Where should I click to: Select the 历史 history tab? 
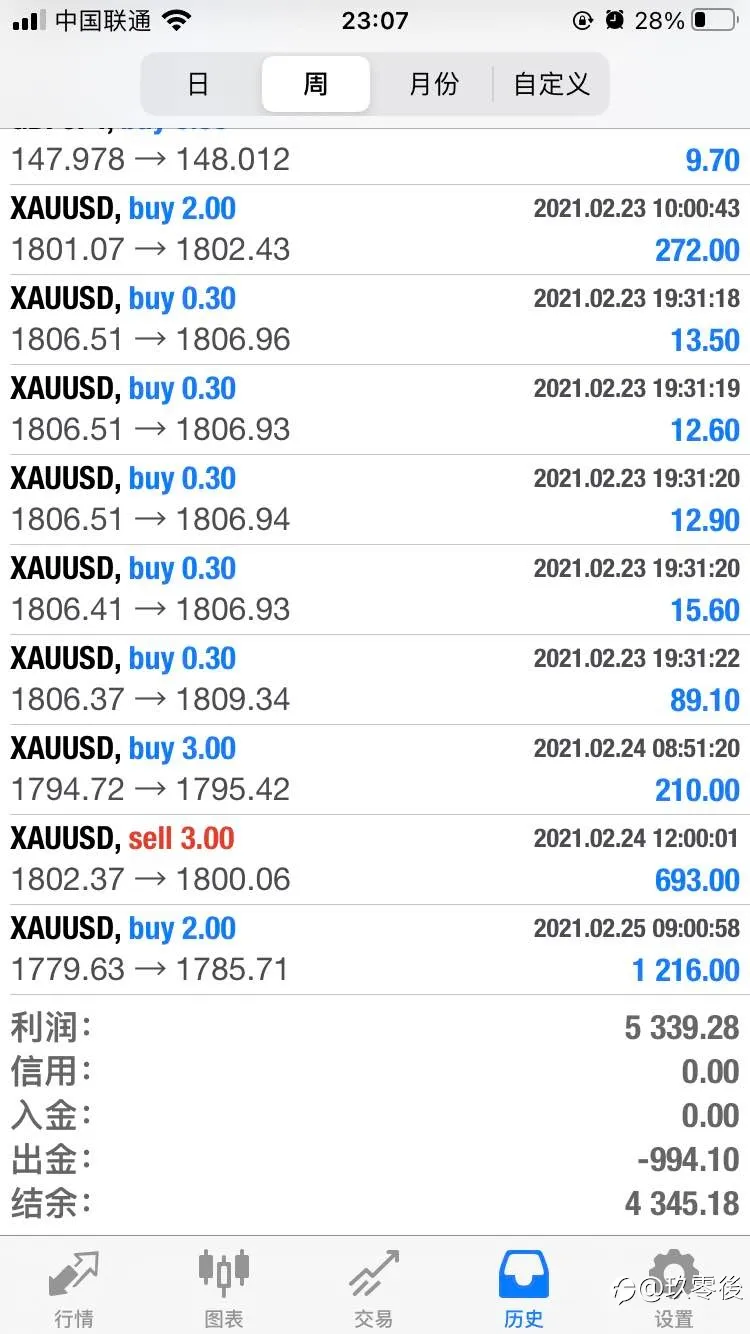pos(524,1288)
